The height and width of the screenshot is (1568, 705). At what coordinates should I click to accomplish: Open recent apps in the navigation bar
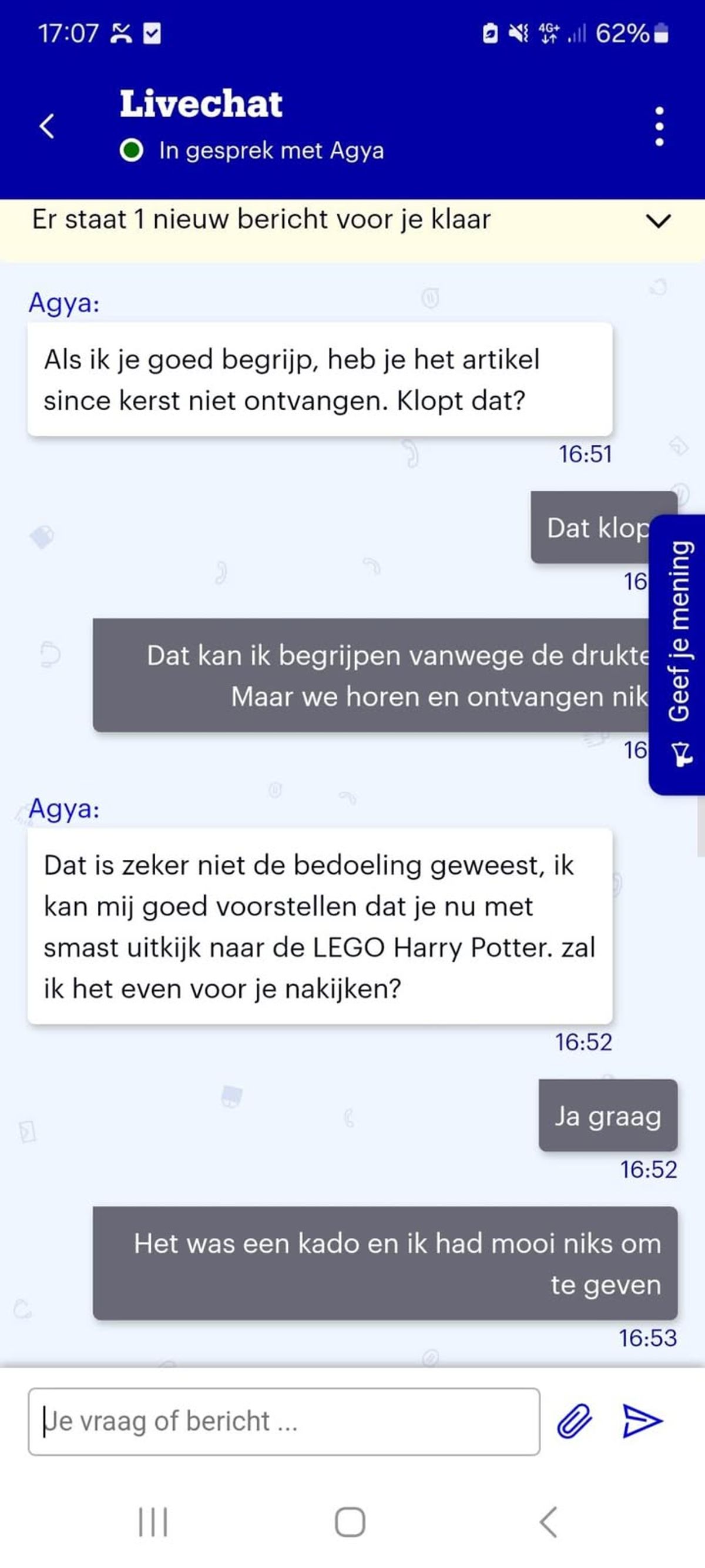153,1522
